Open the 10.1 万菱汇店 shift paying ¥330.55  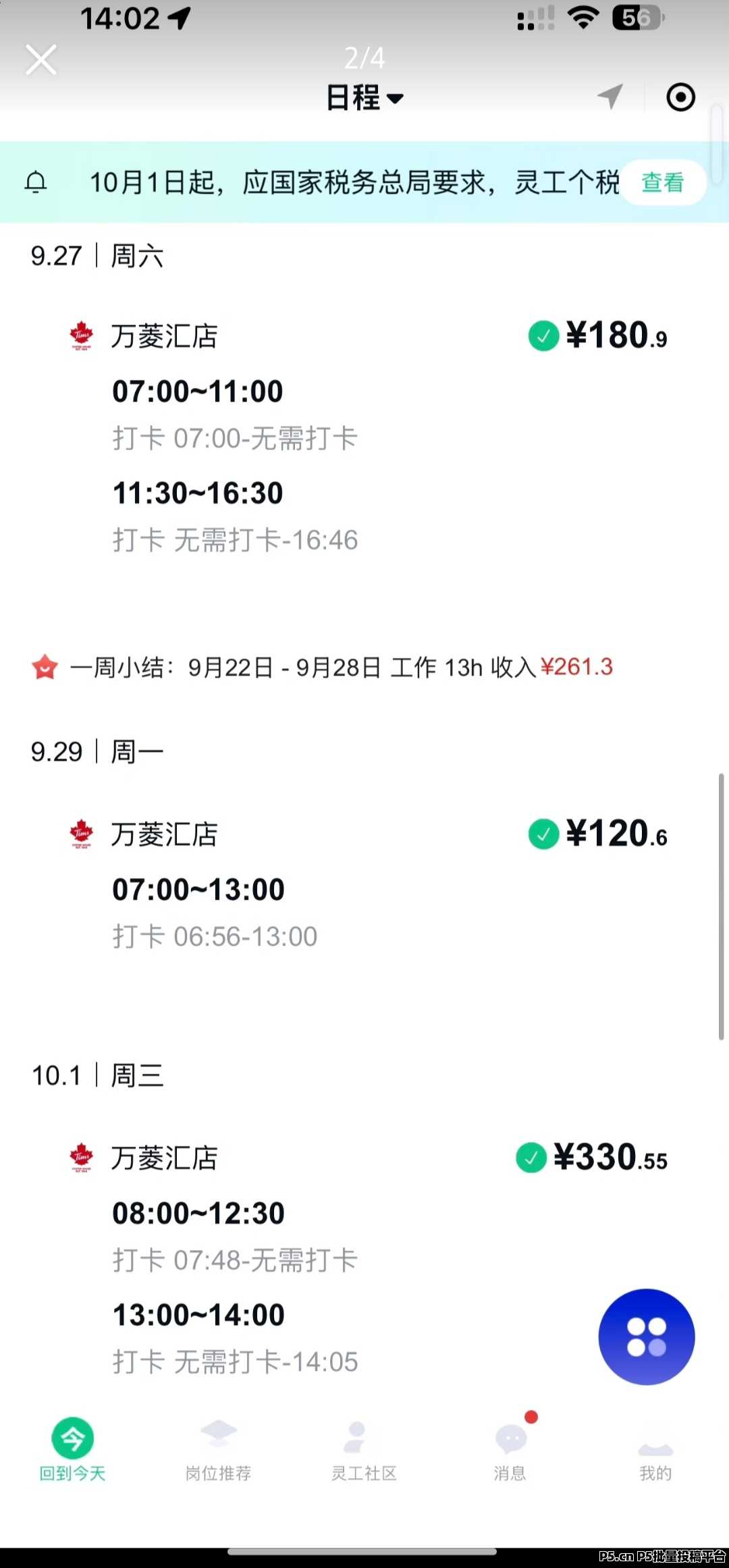(364, 1255)
